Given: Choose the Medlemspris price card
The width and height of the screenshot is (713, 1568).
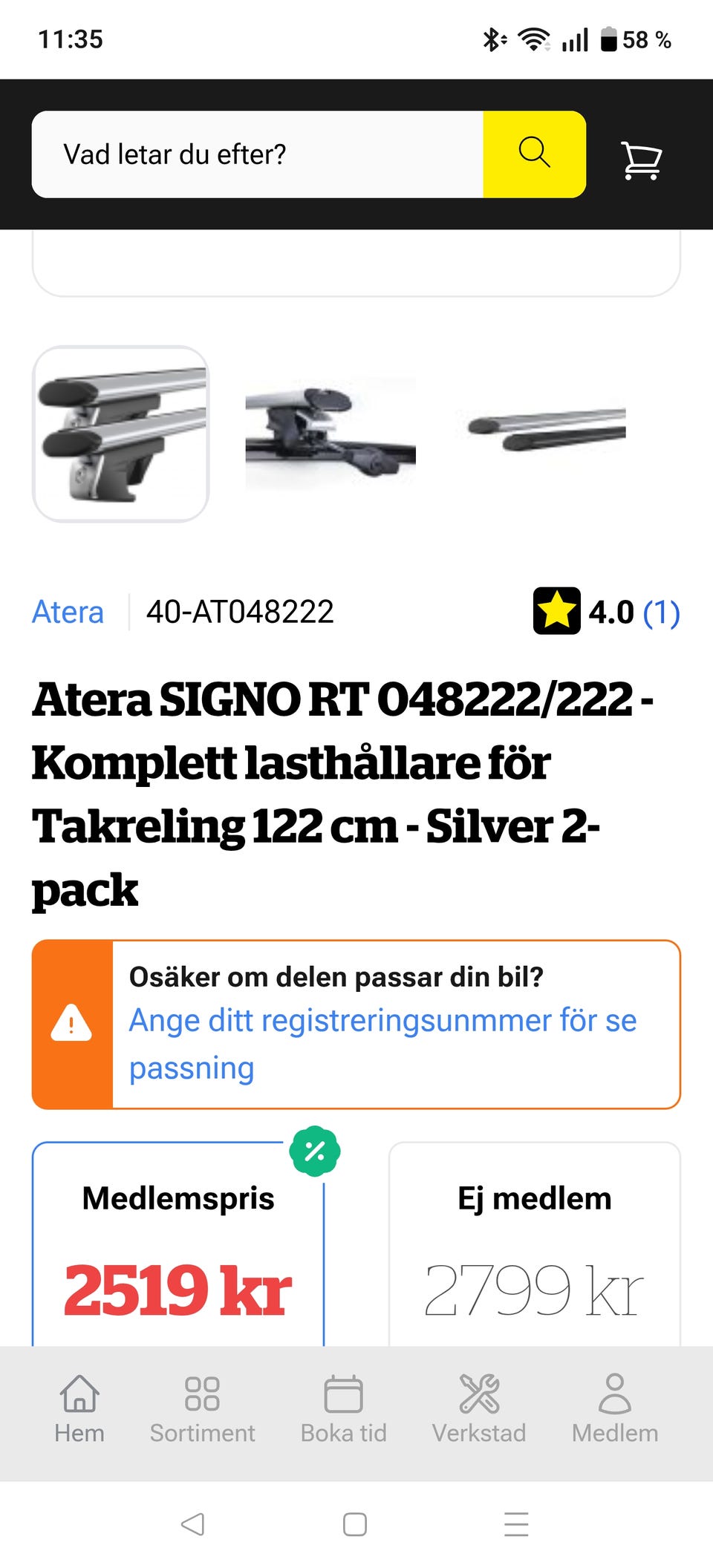Looking at the screenshot, I should pyautogui.click(x=178, y=1244).
